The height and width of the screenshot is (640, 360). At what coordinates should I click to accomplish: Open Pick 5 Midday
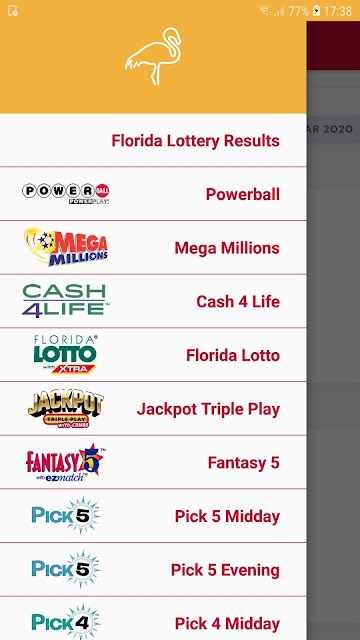coord(153,516)
